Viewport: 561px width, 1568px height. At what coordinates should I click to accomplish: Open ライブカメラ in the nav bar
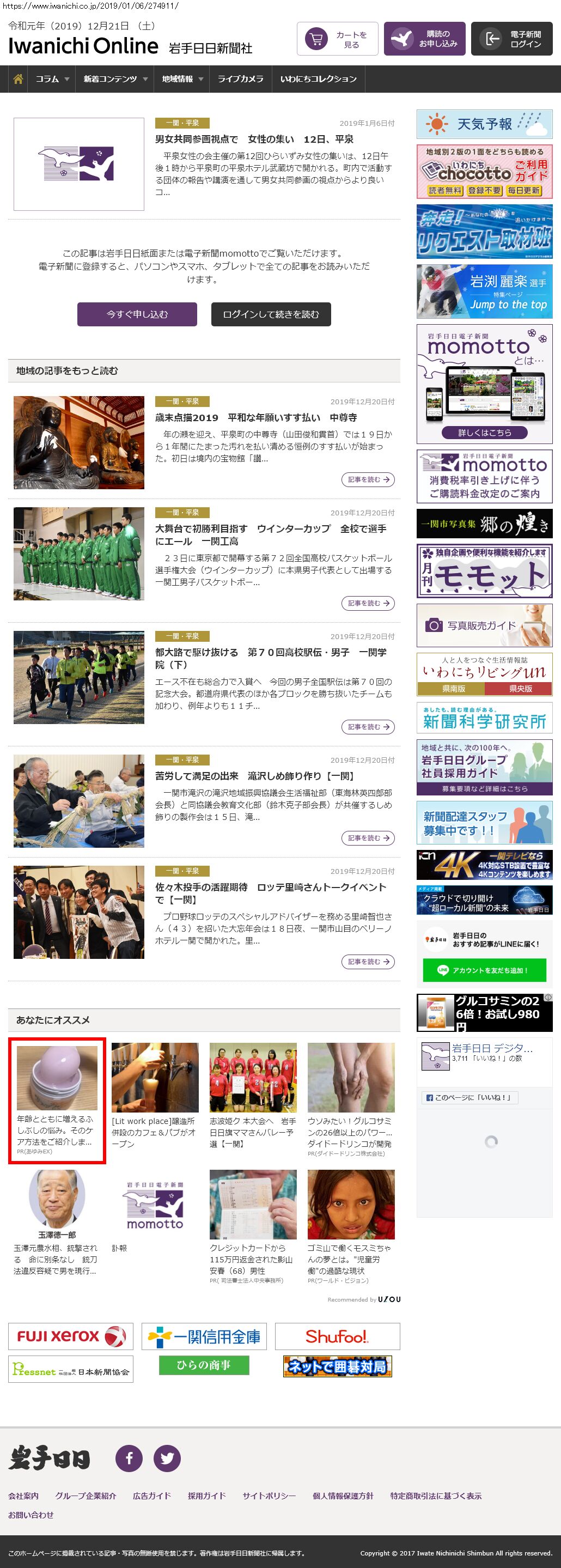240,79
